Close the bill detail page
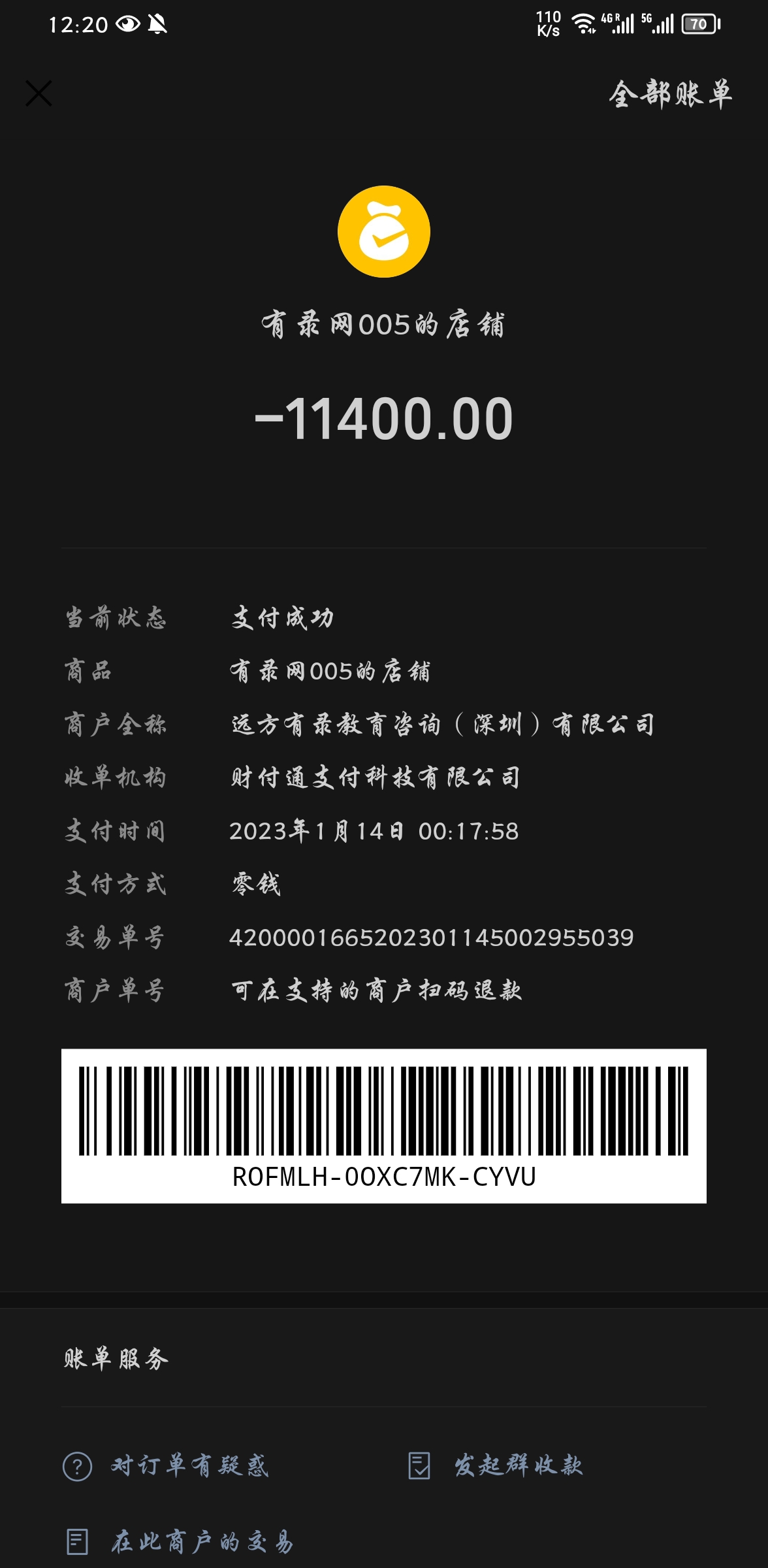Viewport: 768px width, 1568px height. pos(39,93)
